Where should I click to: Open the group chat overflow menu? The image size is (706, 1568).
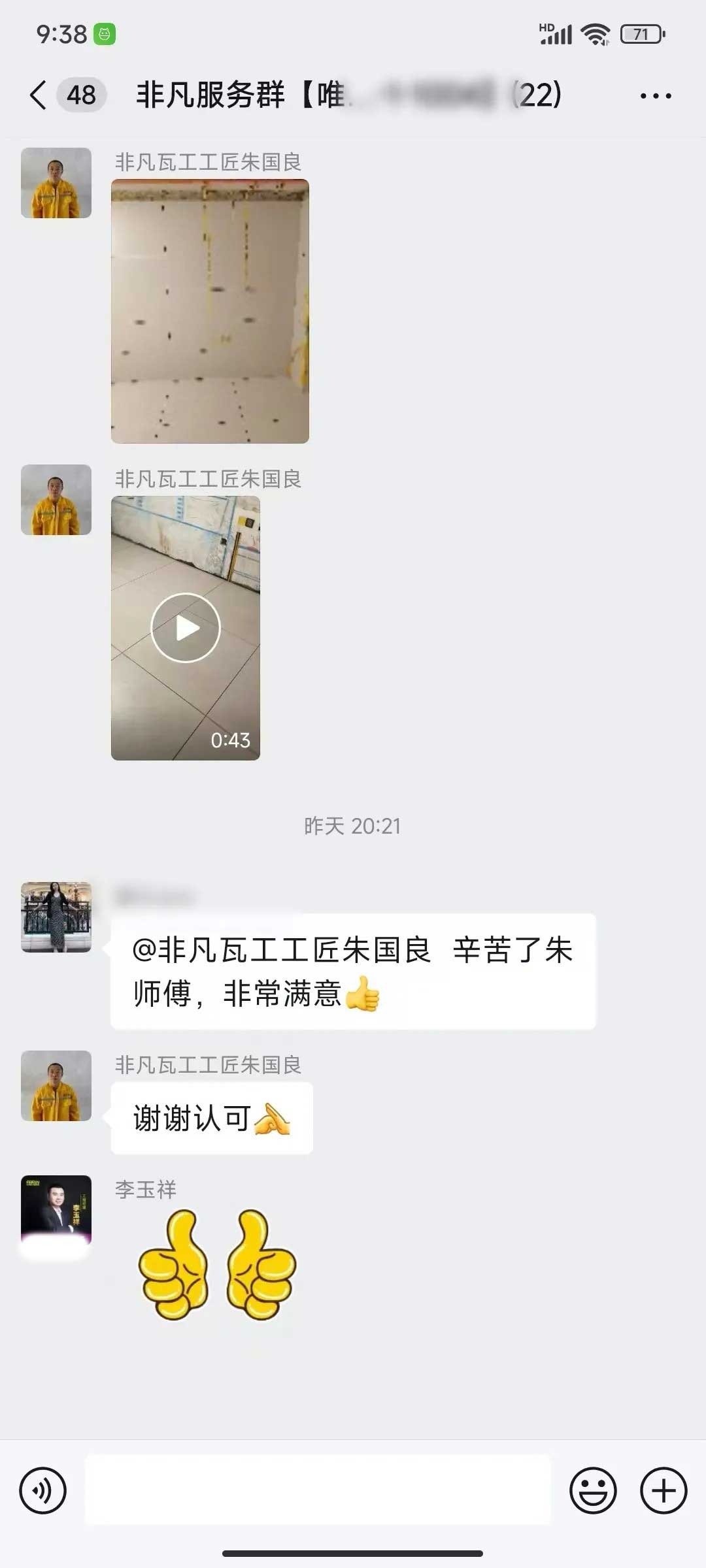(655, 96)
